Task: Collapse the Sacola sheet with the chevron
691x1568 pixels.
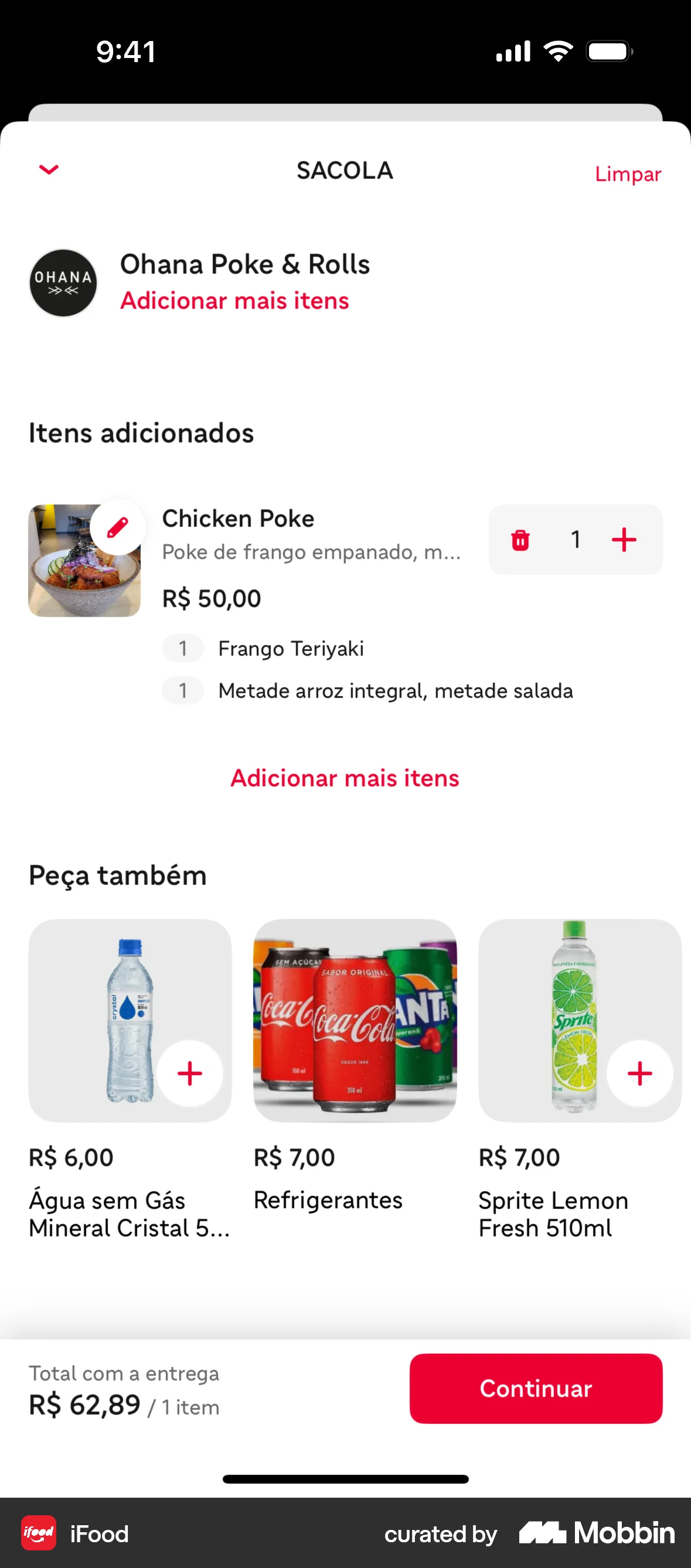Action: pyautogui.click(x=48, y=171)
